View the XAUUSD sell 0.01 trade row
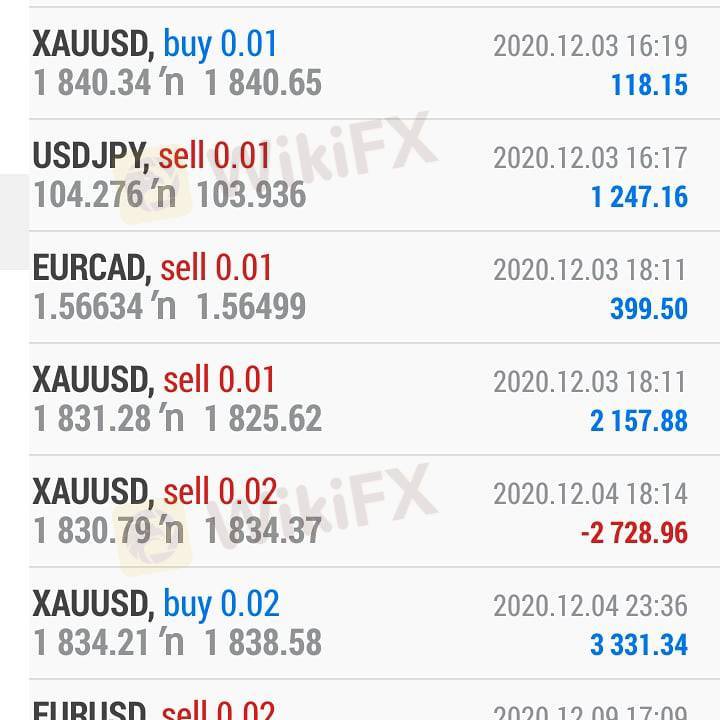 (360, 399)
